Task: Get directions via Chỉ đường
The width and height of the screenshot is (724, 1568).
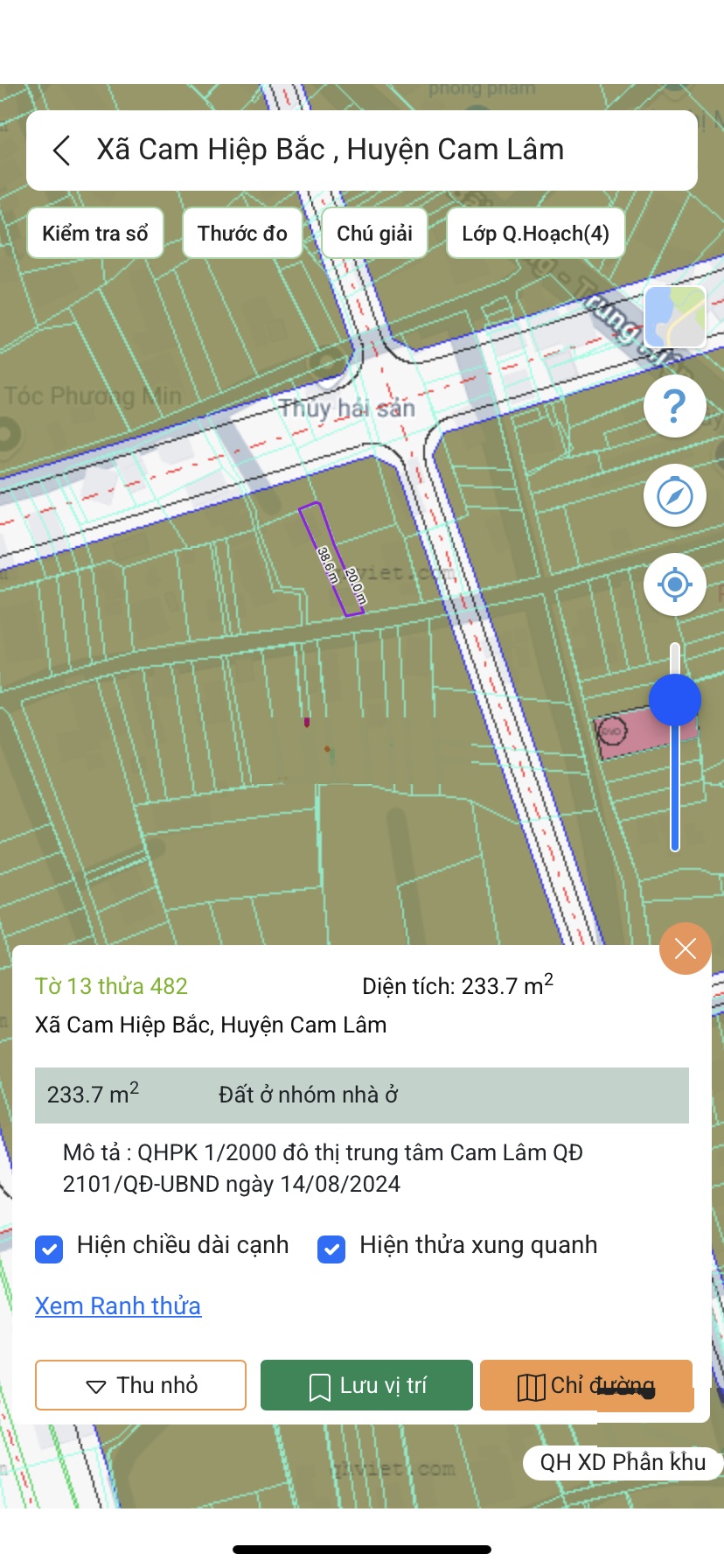Action: coord(586,1385)
